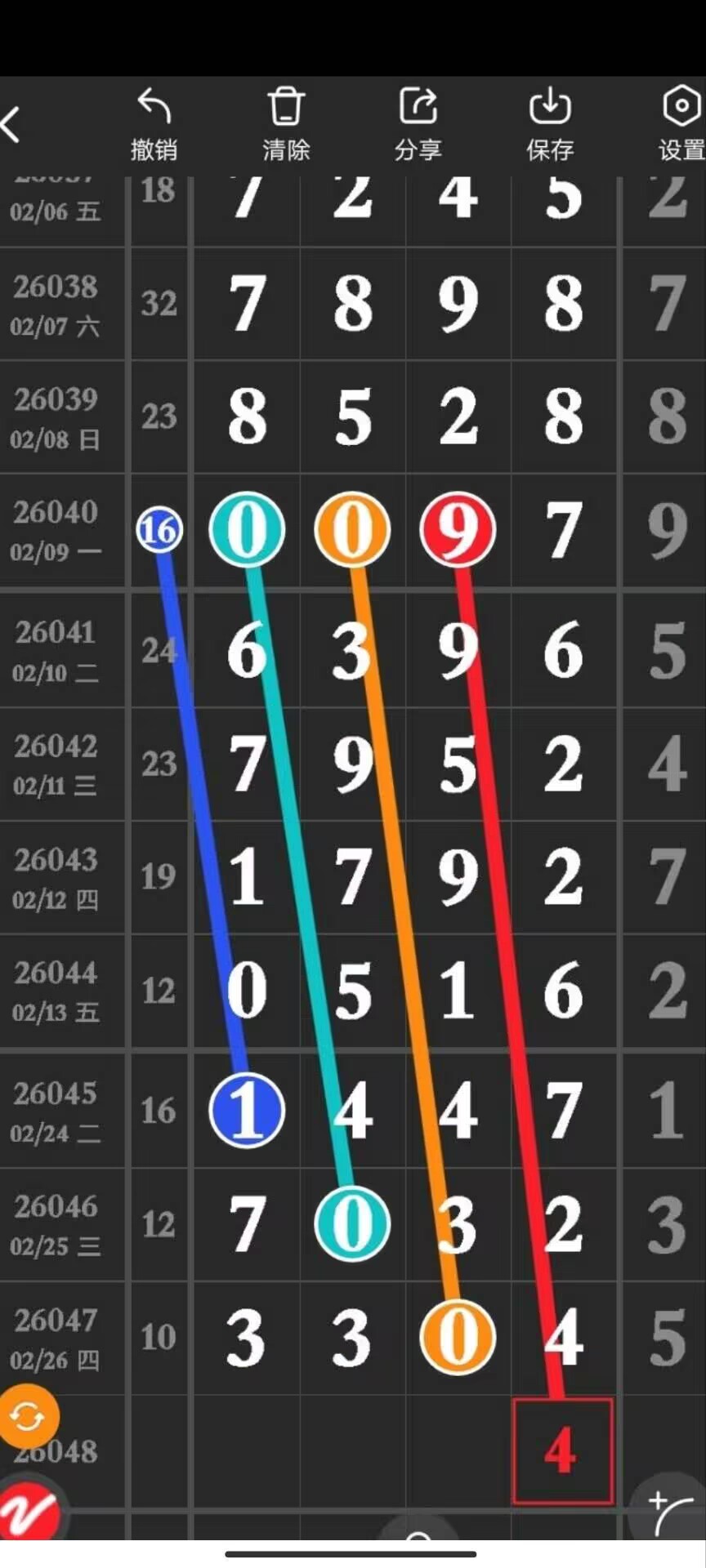
Task: Tap the back arrow at top left
Action: 11,124
